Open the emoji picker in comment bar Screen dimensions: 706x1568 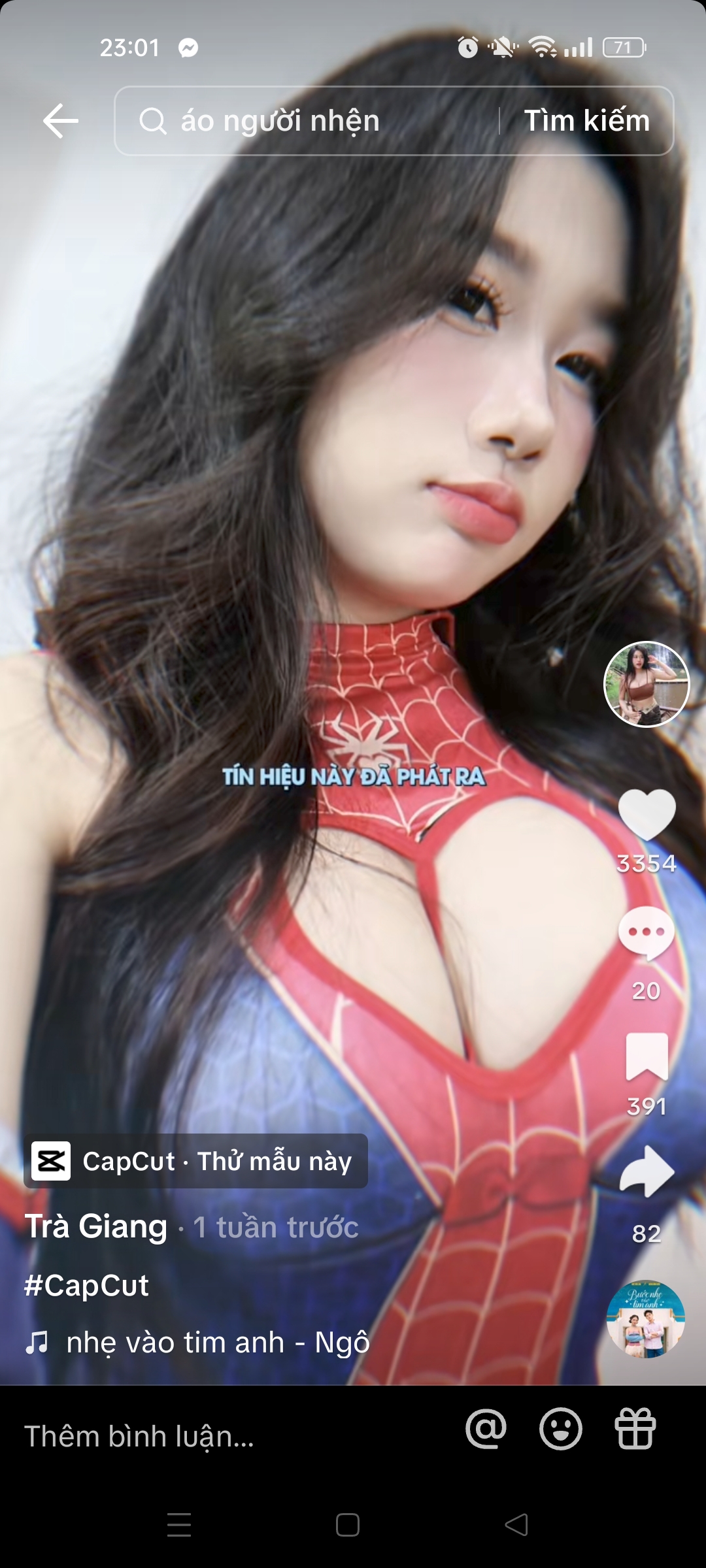[x=560, y=1429]
